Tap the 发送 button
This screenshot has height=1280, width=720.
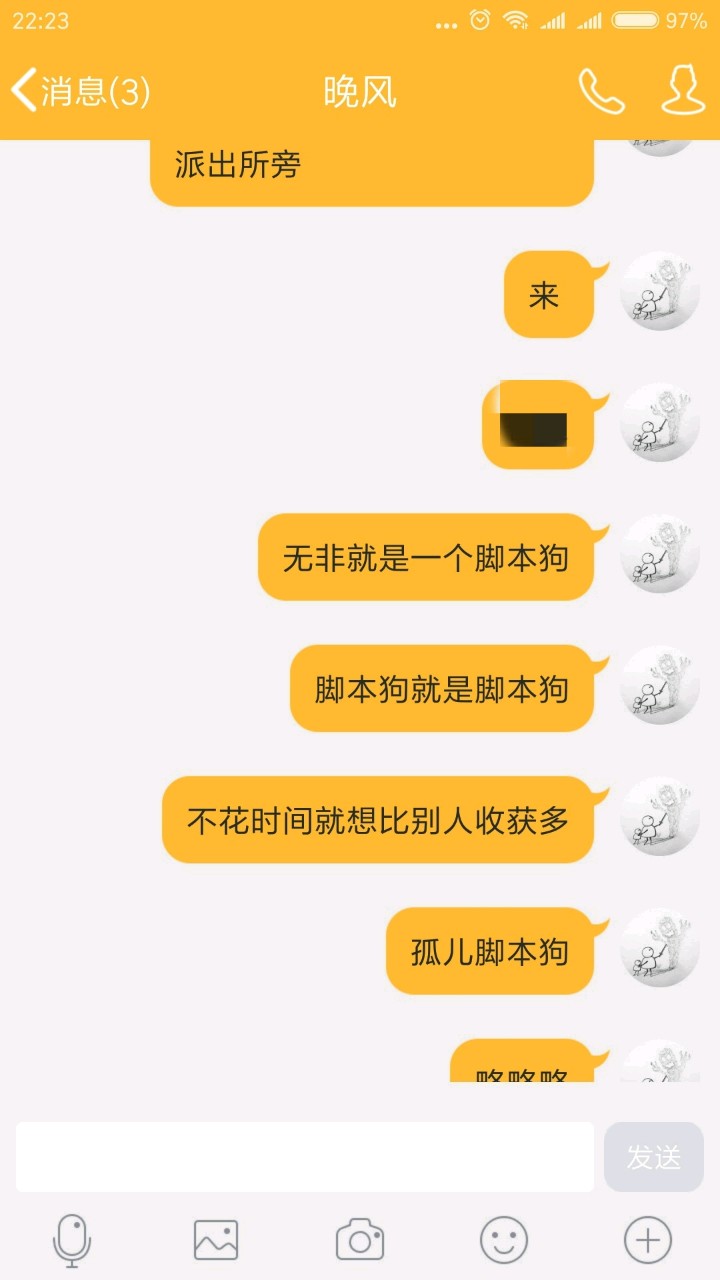tap(654, 1157)
